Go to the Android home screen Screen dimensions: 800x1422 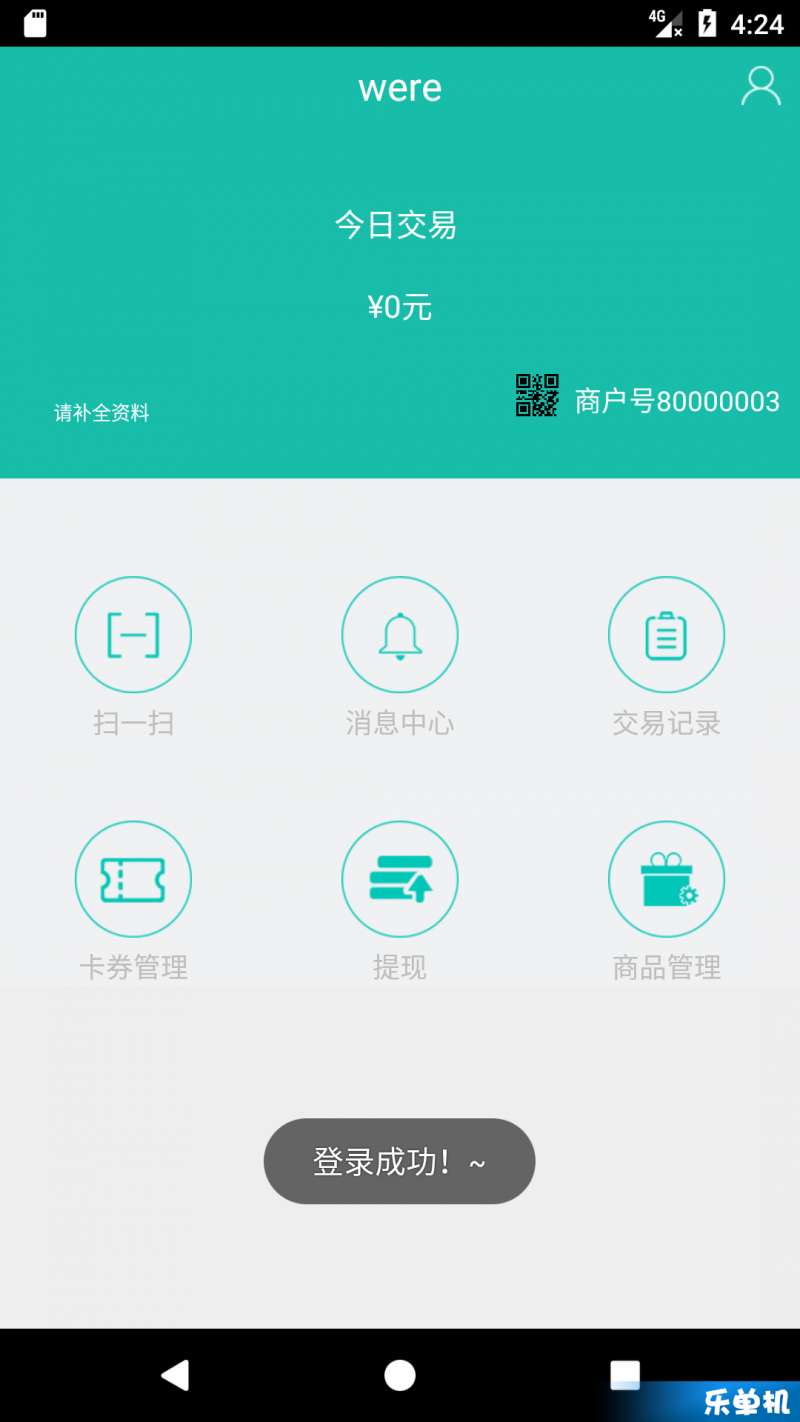[400, 1375]
